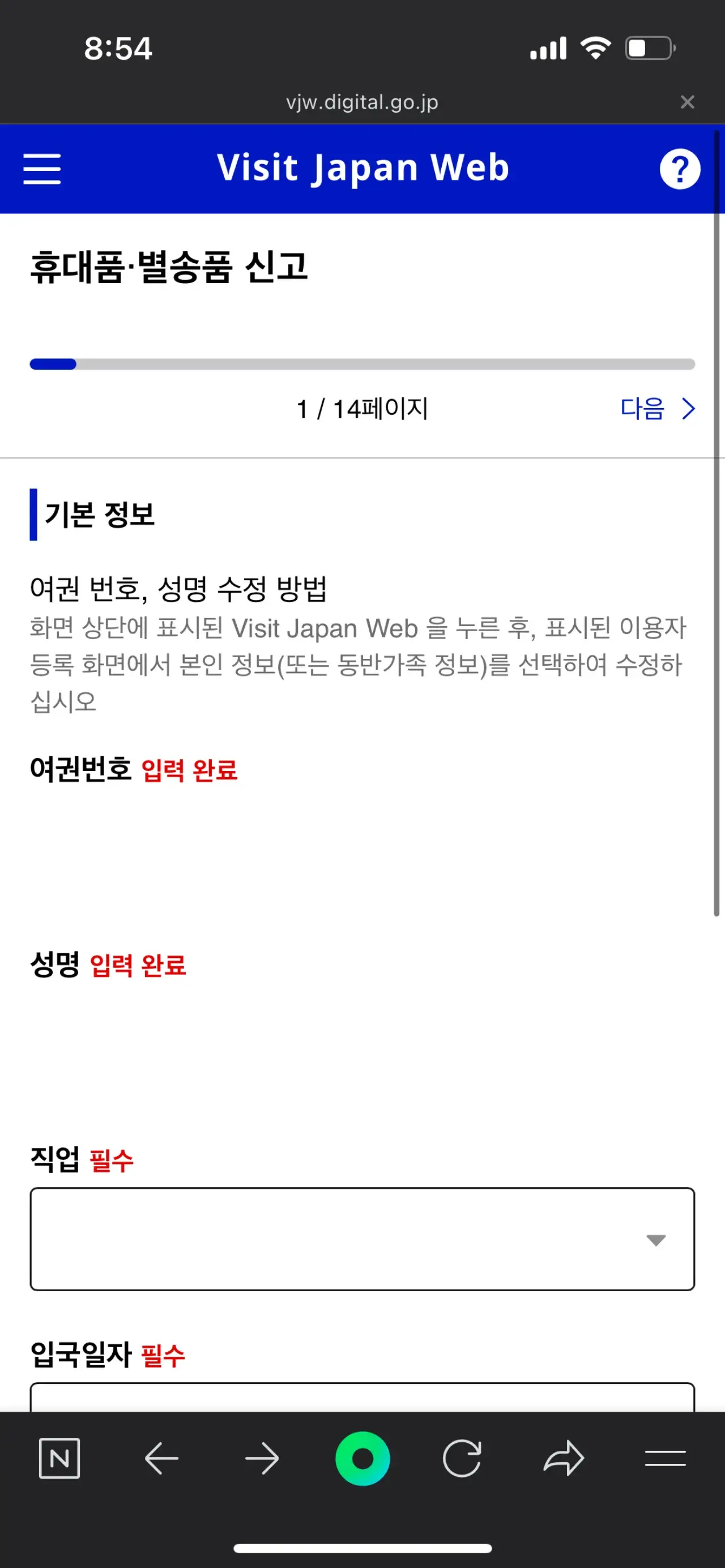Go forward in the browser toolbar

pyautogui.click(x=263, y=1458)
